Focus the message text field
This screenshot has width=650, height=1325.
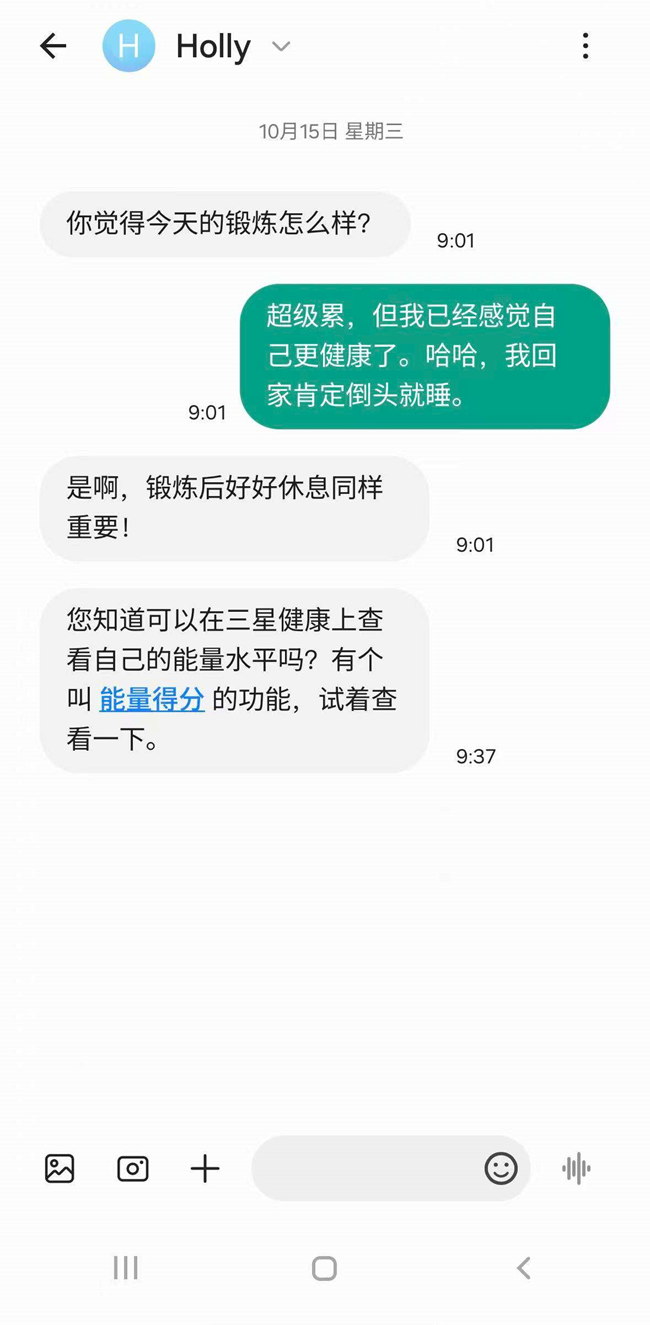coord(365,1168)
